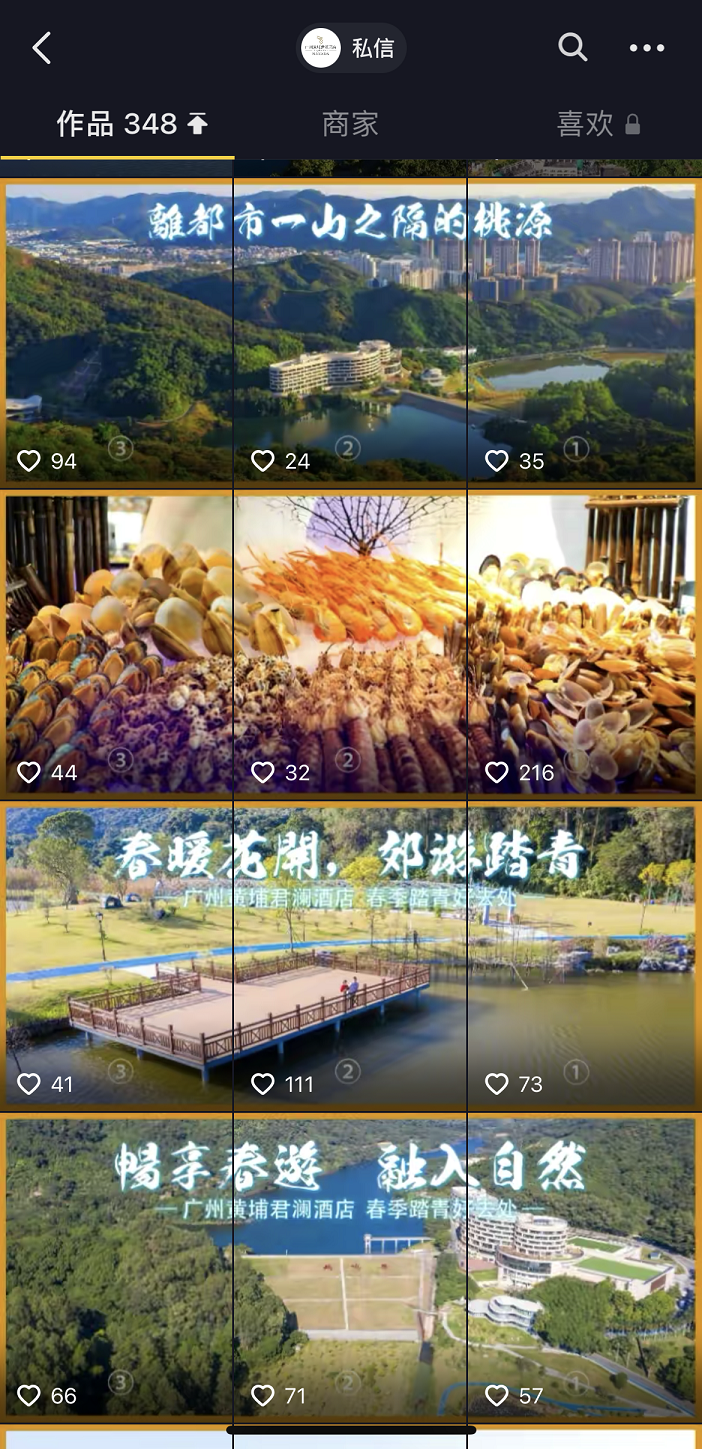The height and width of the screenshot is (1449, 702).
Task: Open the 暢享春遊 video with 66 likes
Action: 117,1268
